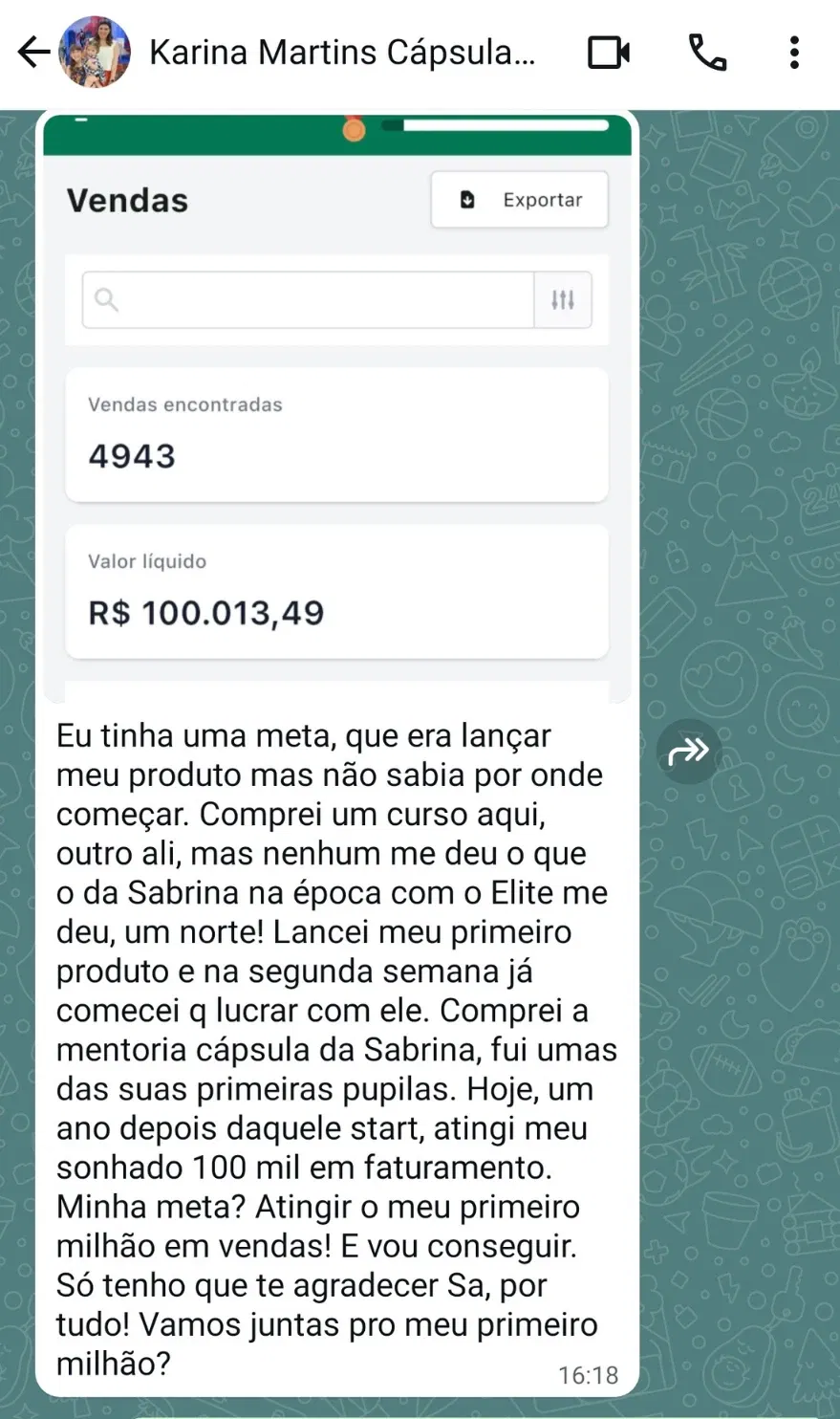Go back to the chat list
This screenshot has height=1419, width=840.
click(x=33, y=53)
